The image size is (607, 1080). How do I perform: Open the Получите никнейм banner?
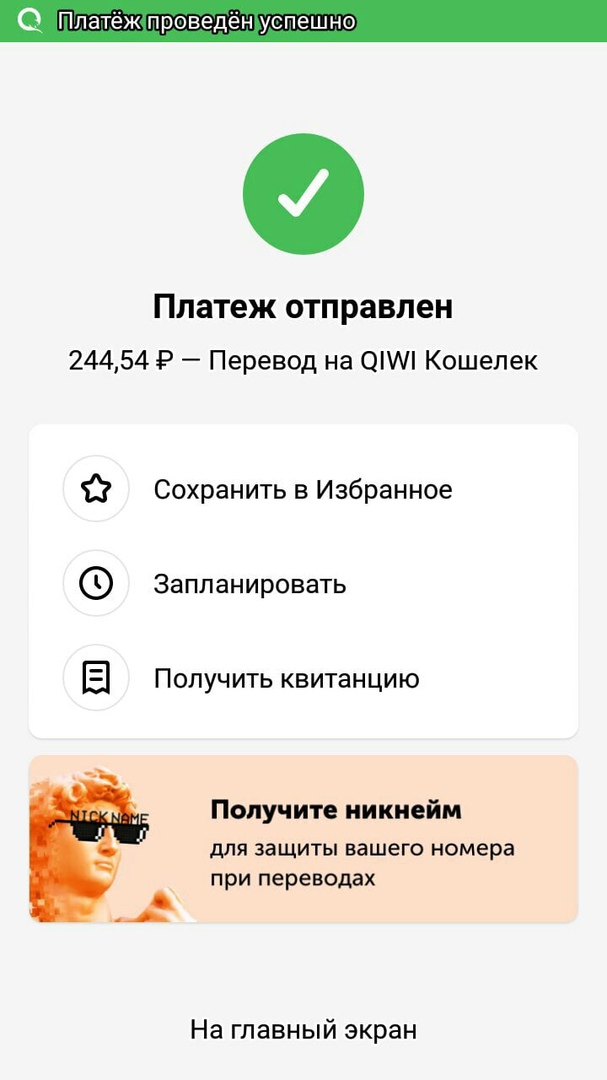pos(303,838)
